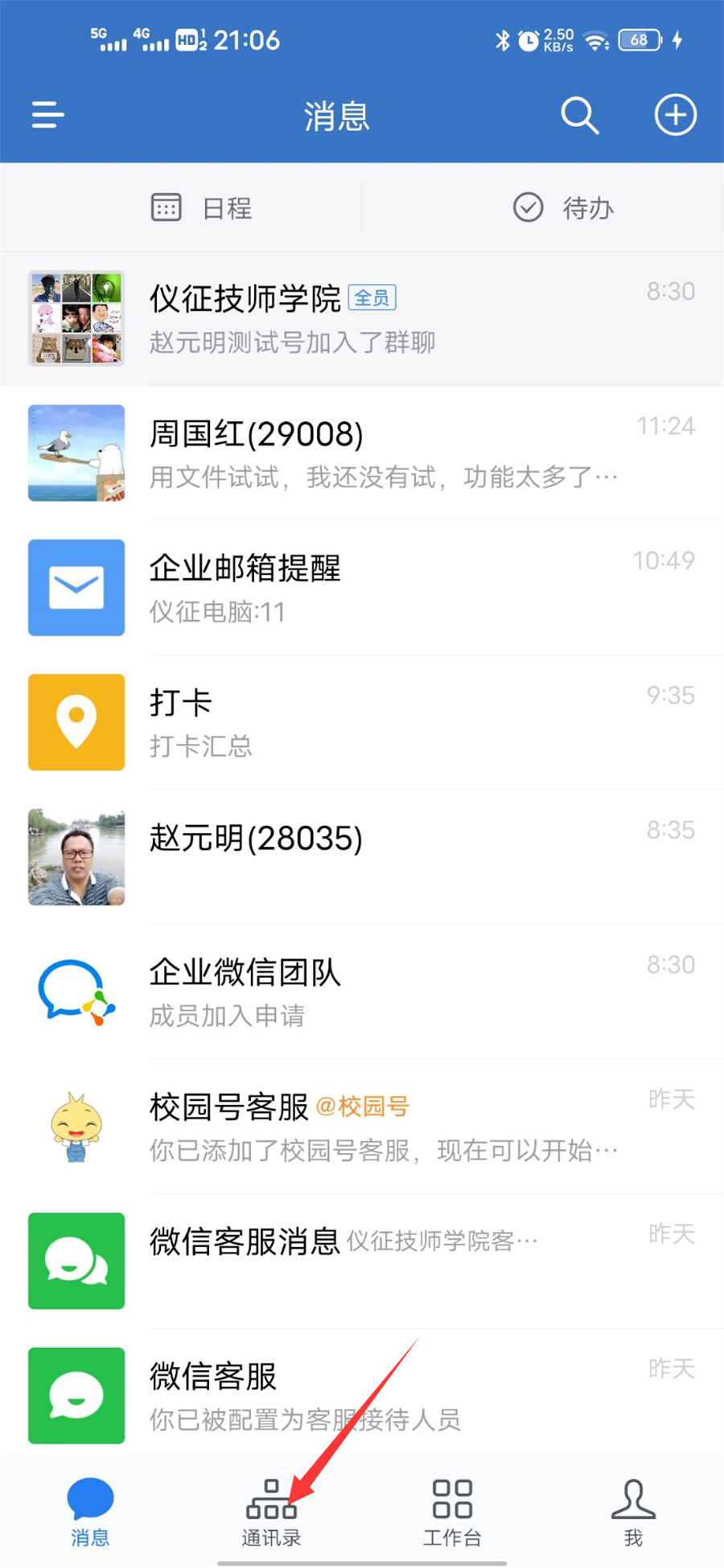Screen dimensions: 724x1568
Task: Open the 校园号客服 chat
Action: click(x=362, y=1127)
